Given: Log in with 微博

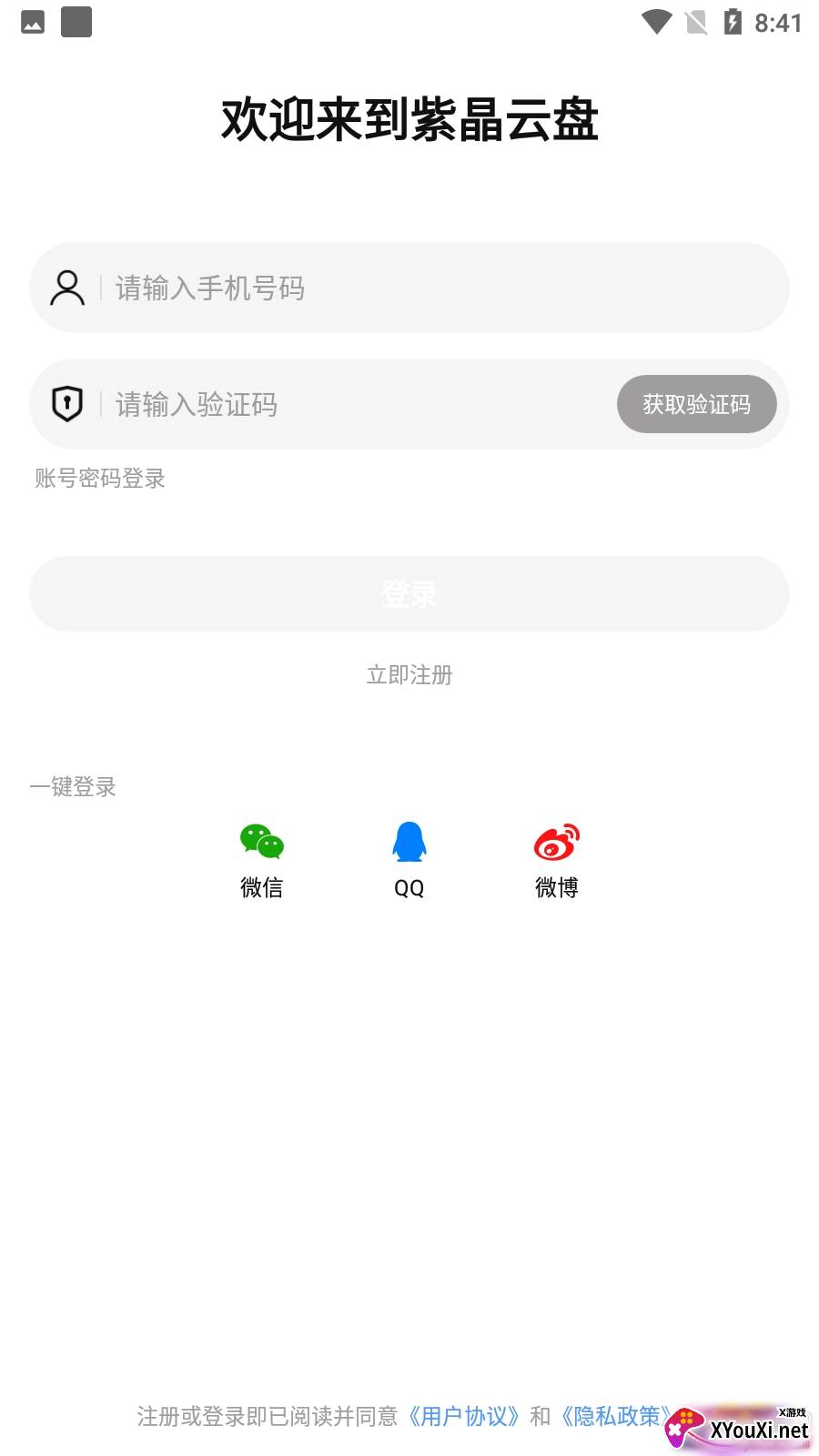Looking at the screenshot, I should 557,860.
